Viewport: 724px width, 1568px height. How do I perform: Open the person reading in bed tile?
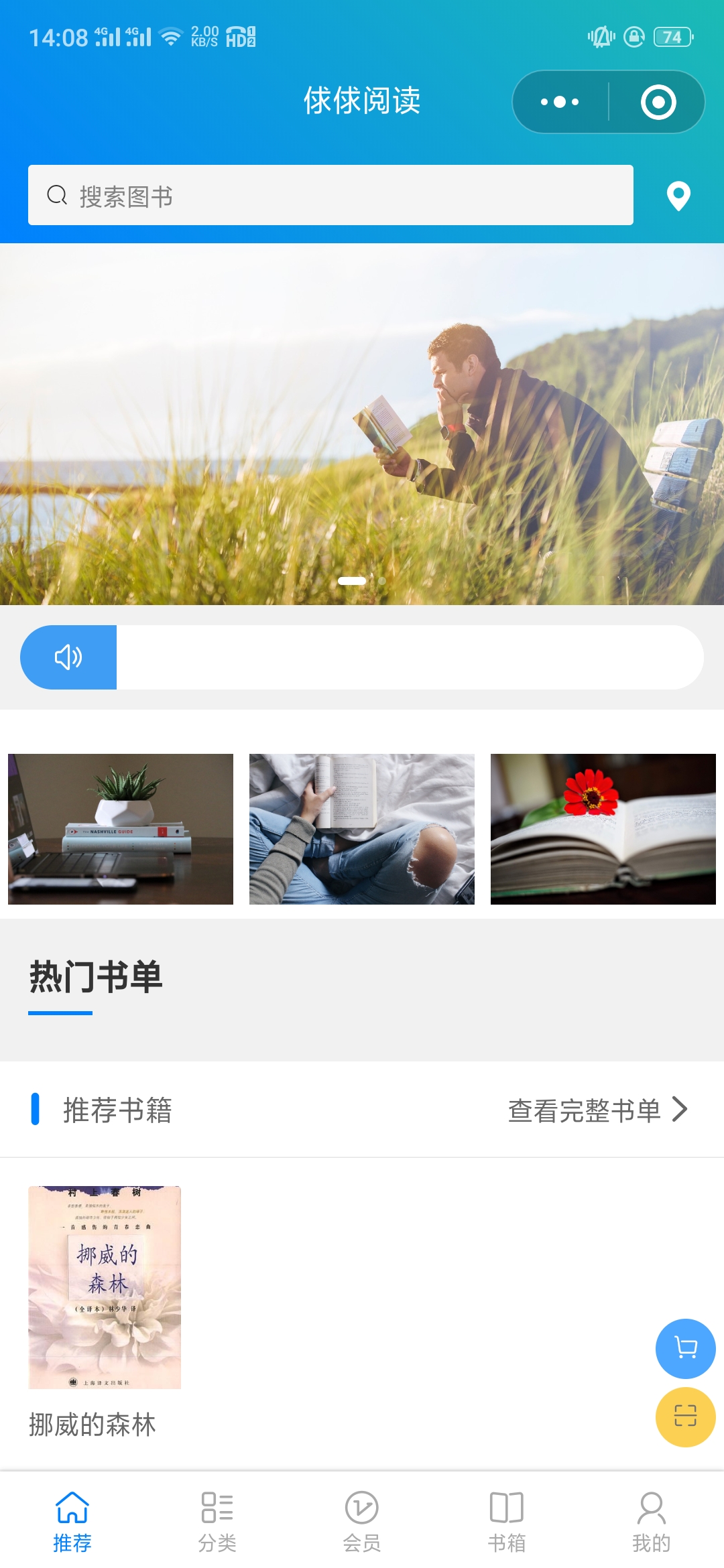click(362, 829)
